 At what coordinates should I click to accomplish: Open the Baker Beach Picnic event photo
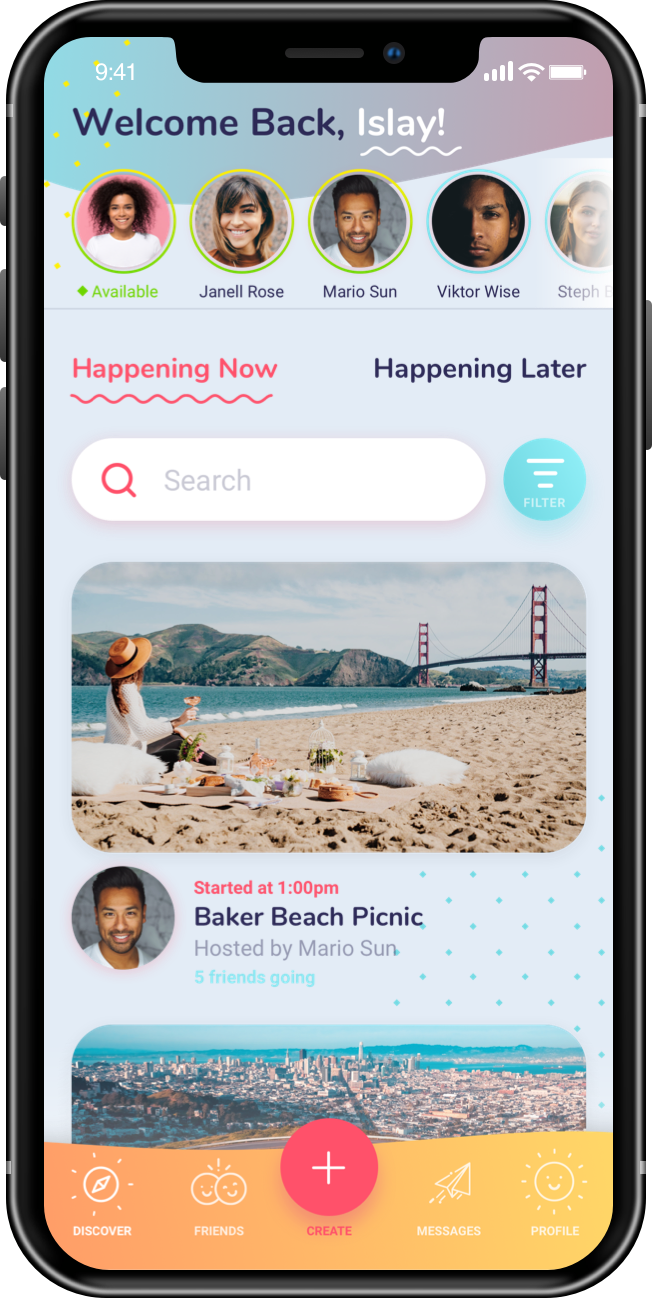coord(328,706)
